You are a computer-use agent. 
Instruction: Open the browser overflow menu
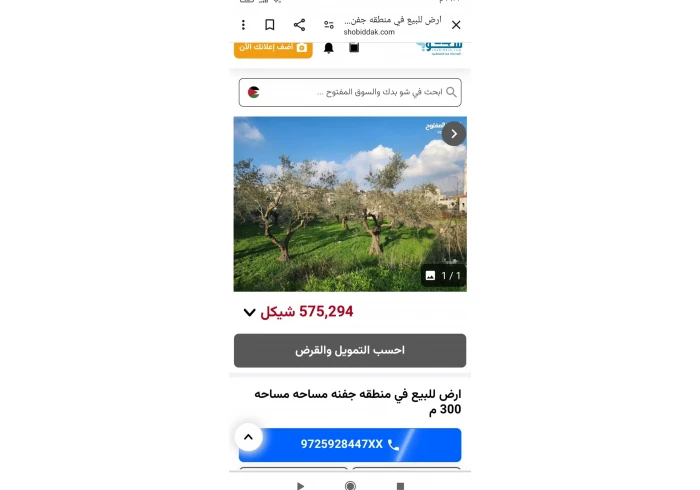point(243,25)
